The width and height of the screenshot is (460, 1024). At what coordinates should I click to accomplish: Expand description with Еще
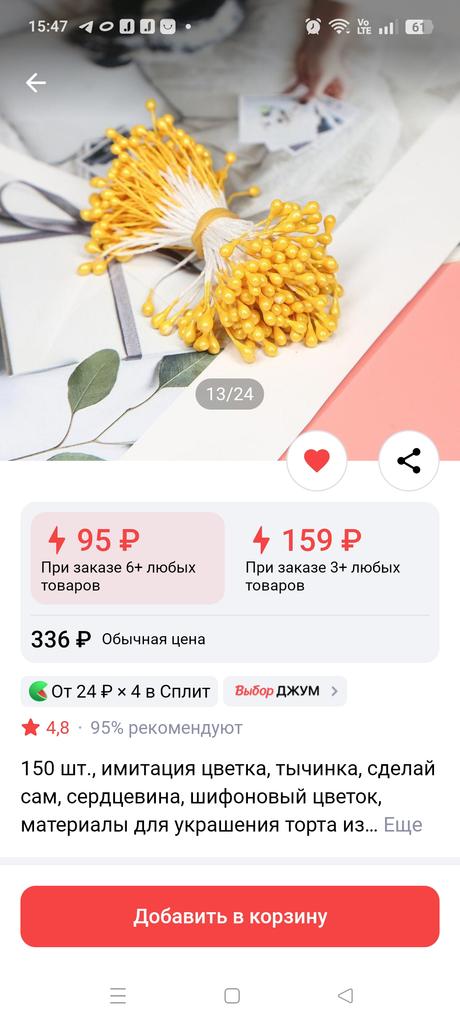(x=402, y=824)
